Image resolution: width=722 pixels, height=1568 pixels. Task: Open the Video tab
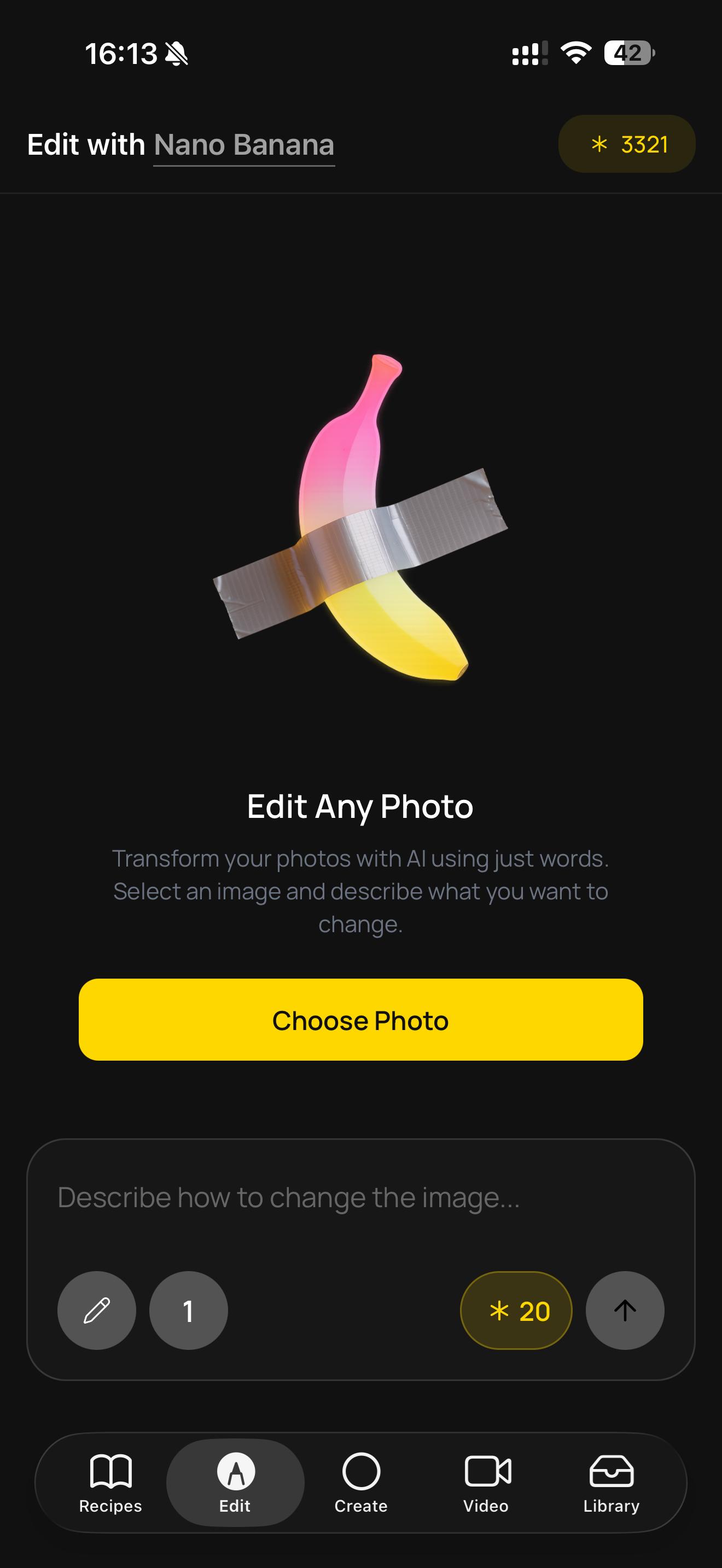[x=486, y=1483]
